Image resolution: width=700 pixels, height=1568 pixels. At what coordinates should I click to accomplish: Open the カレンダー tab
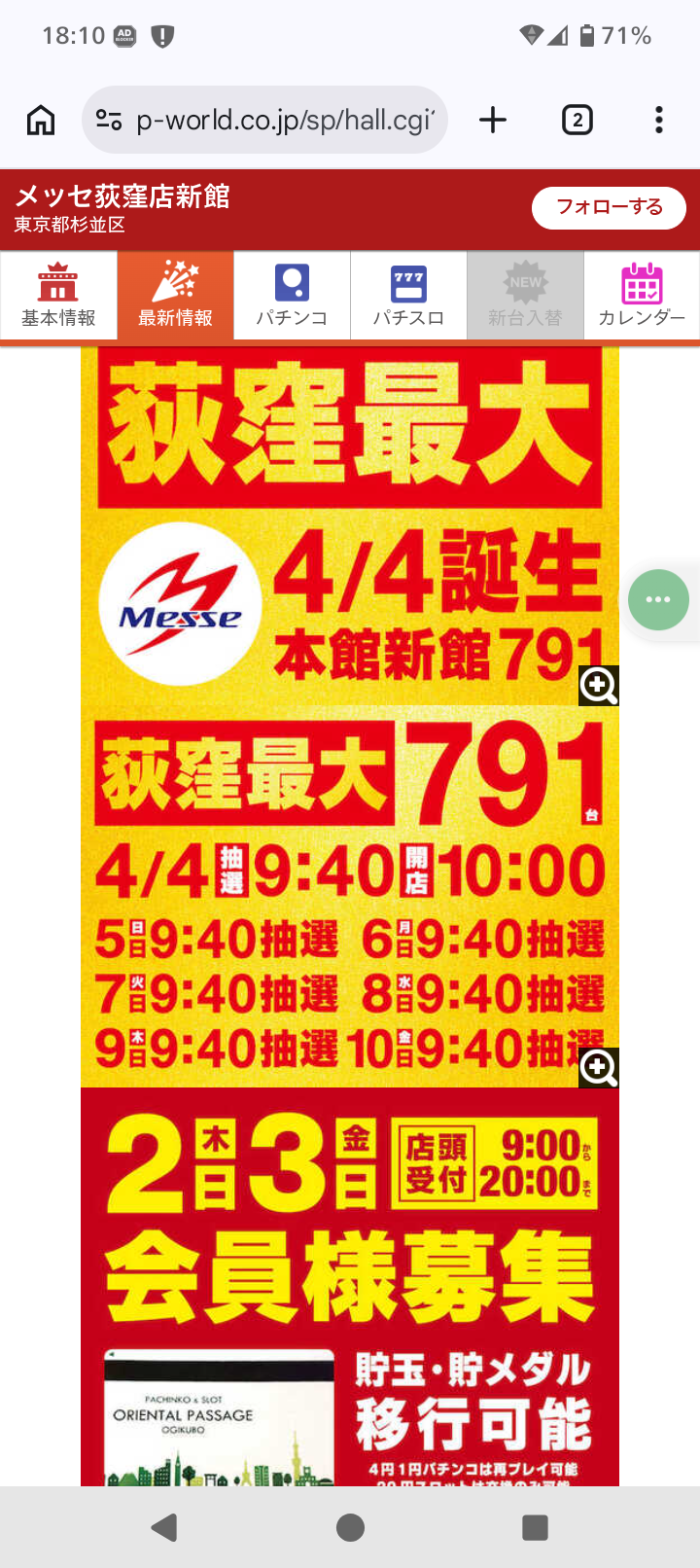click(642, 296)
